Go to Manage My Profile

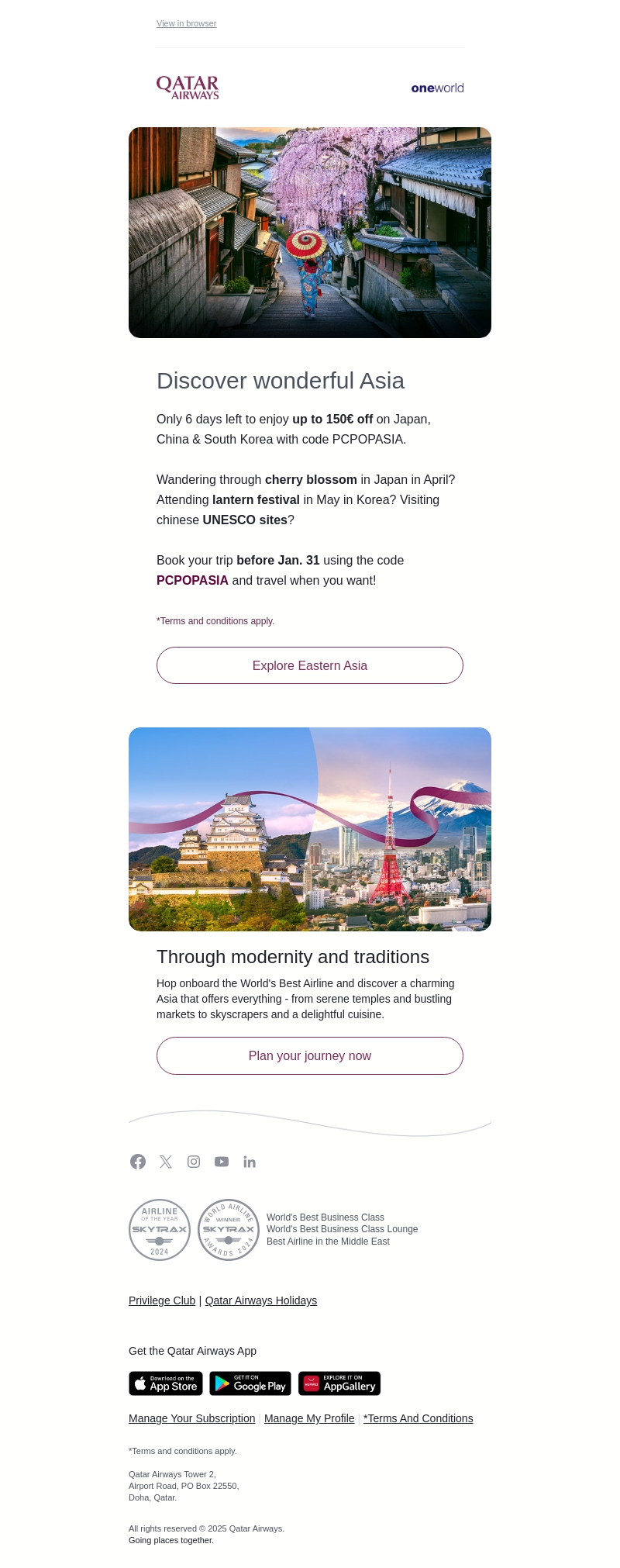click(309, 1418)
